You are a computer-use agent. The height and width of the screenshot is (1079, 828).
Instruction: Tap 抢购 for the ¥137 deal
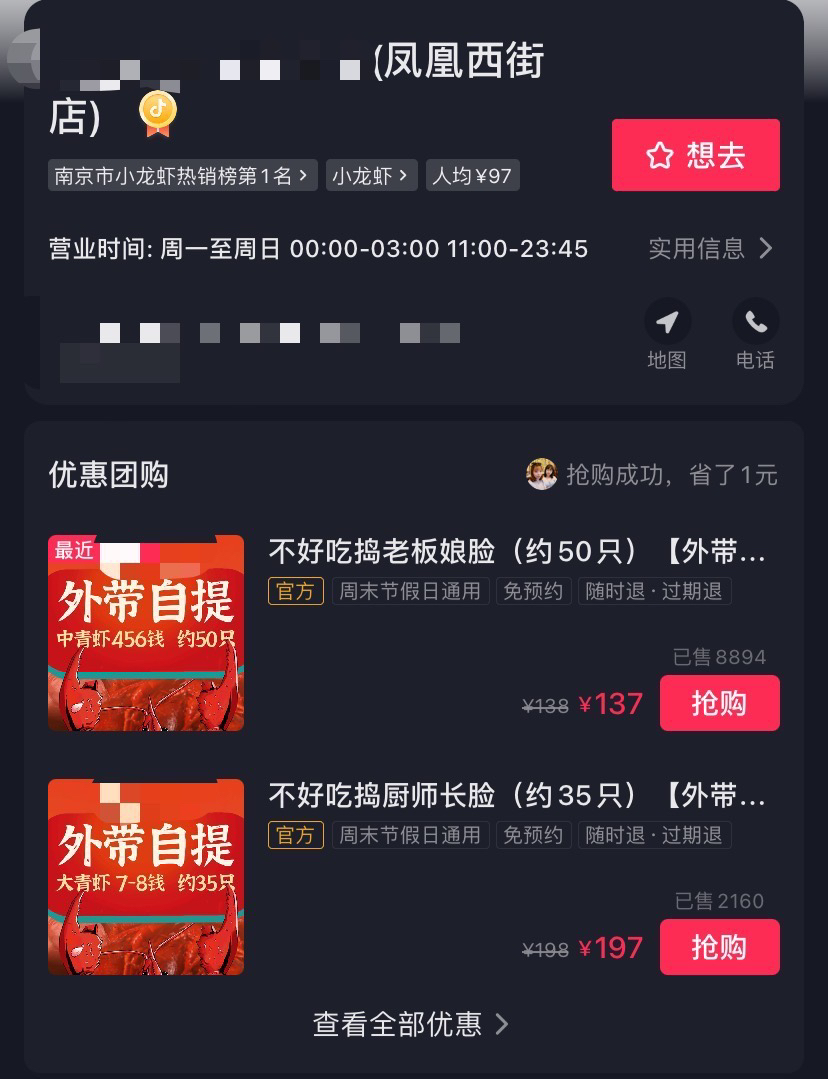pyautogui.click(x=719, y=703)
